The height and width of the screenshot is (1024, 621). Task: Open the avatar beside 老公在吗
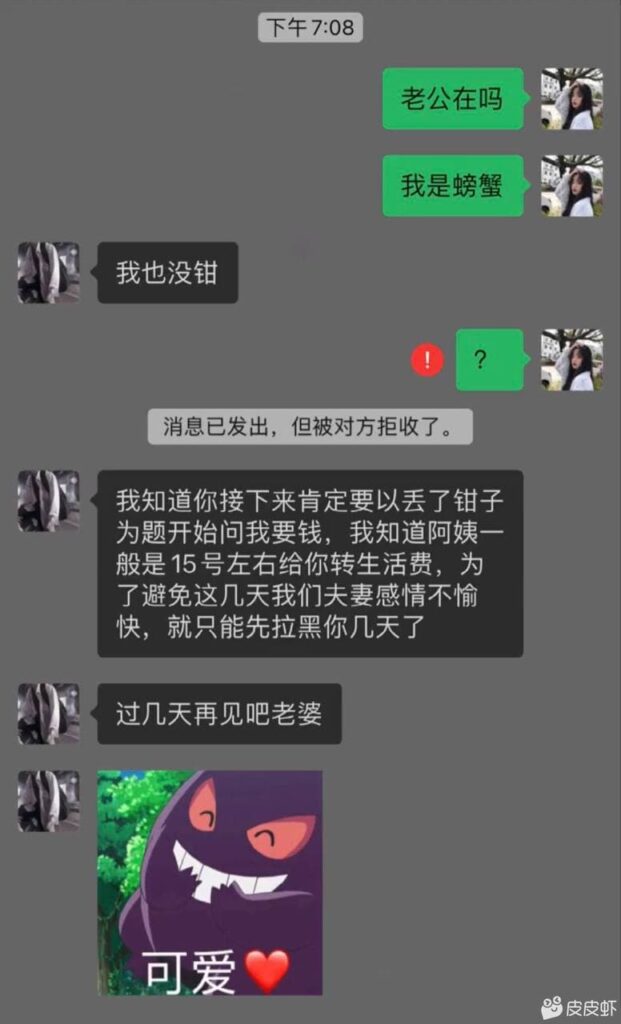(x=572, y=99)
